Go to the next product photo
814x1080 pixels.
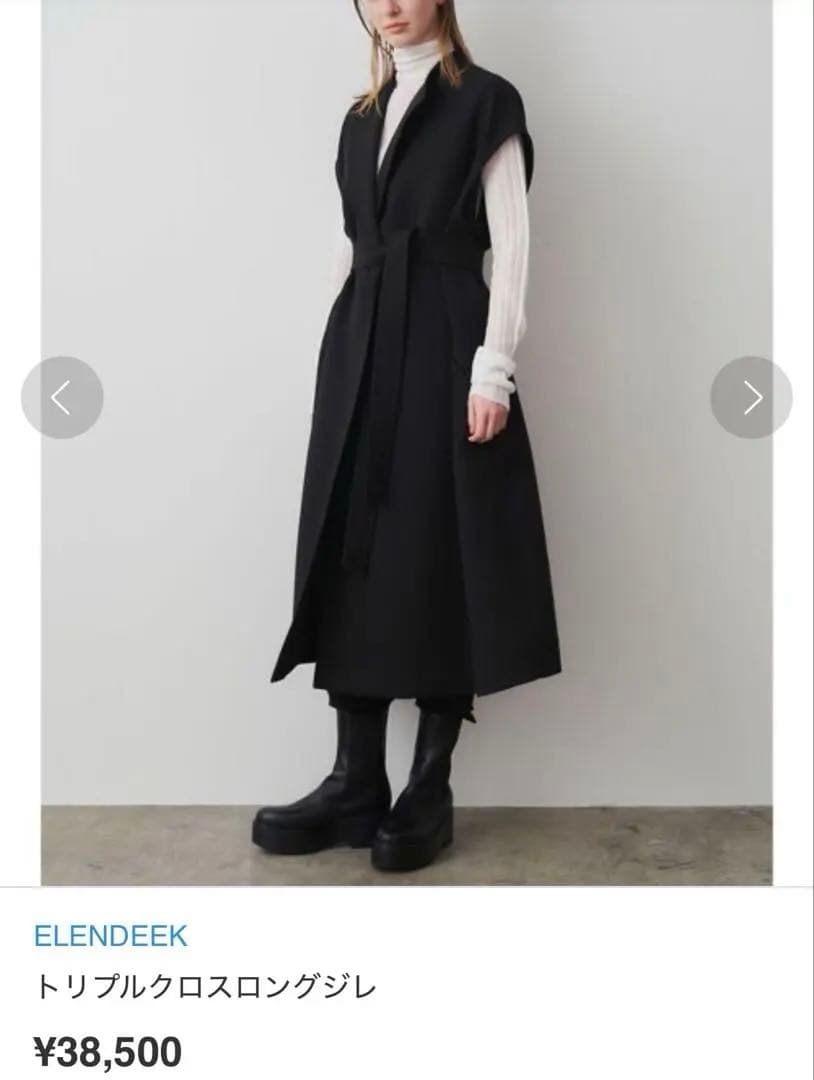click(751, 397)
